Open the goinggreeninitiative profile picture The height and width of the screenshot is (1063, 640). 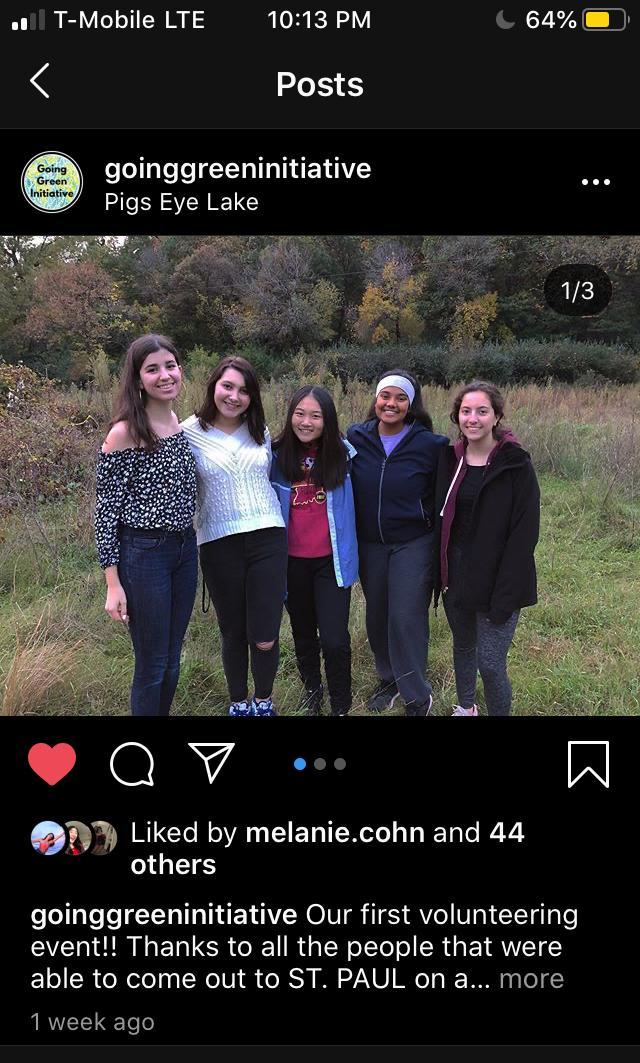tap(52, 182)
